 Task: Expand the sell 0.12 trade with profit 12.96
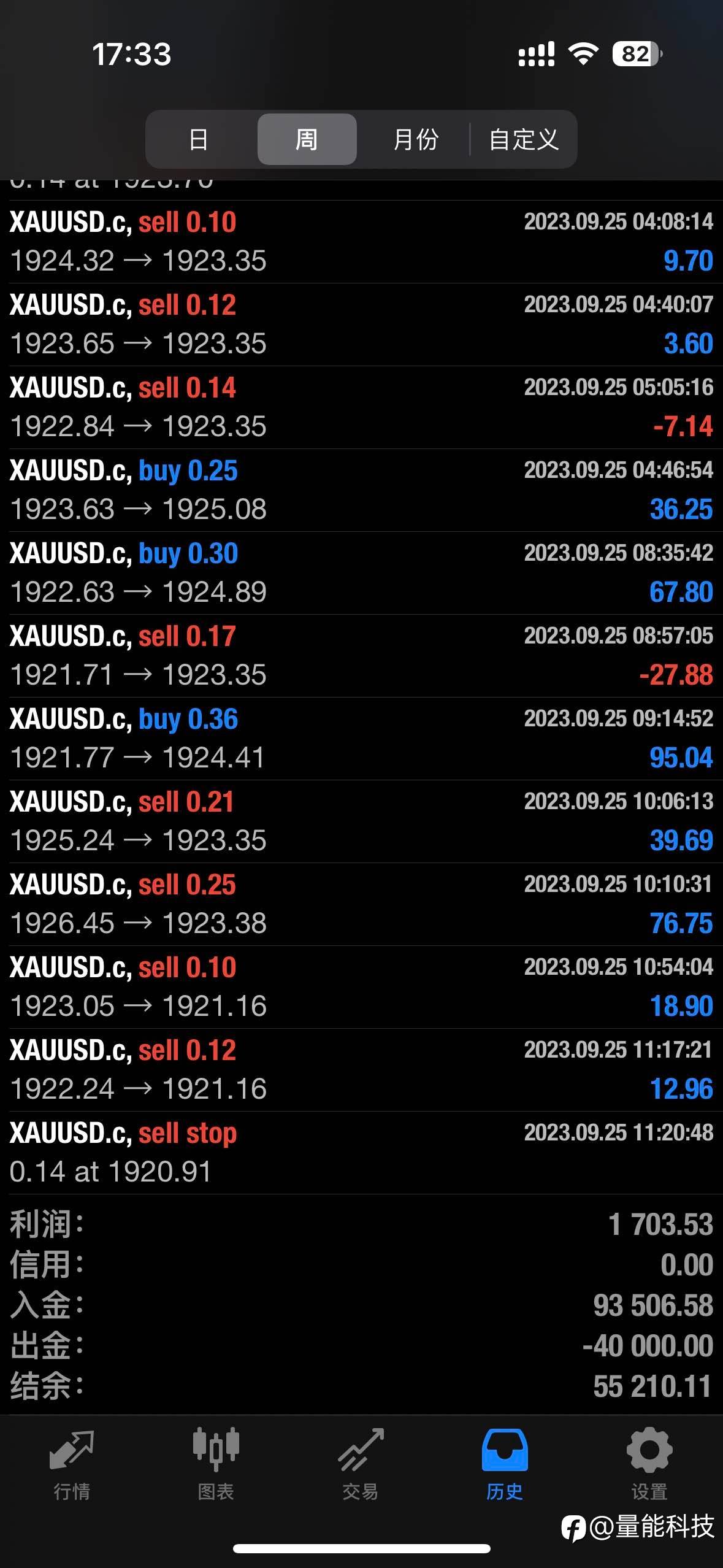click(361, 1070)
